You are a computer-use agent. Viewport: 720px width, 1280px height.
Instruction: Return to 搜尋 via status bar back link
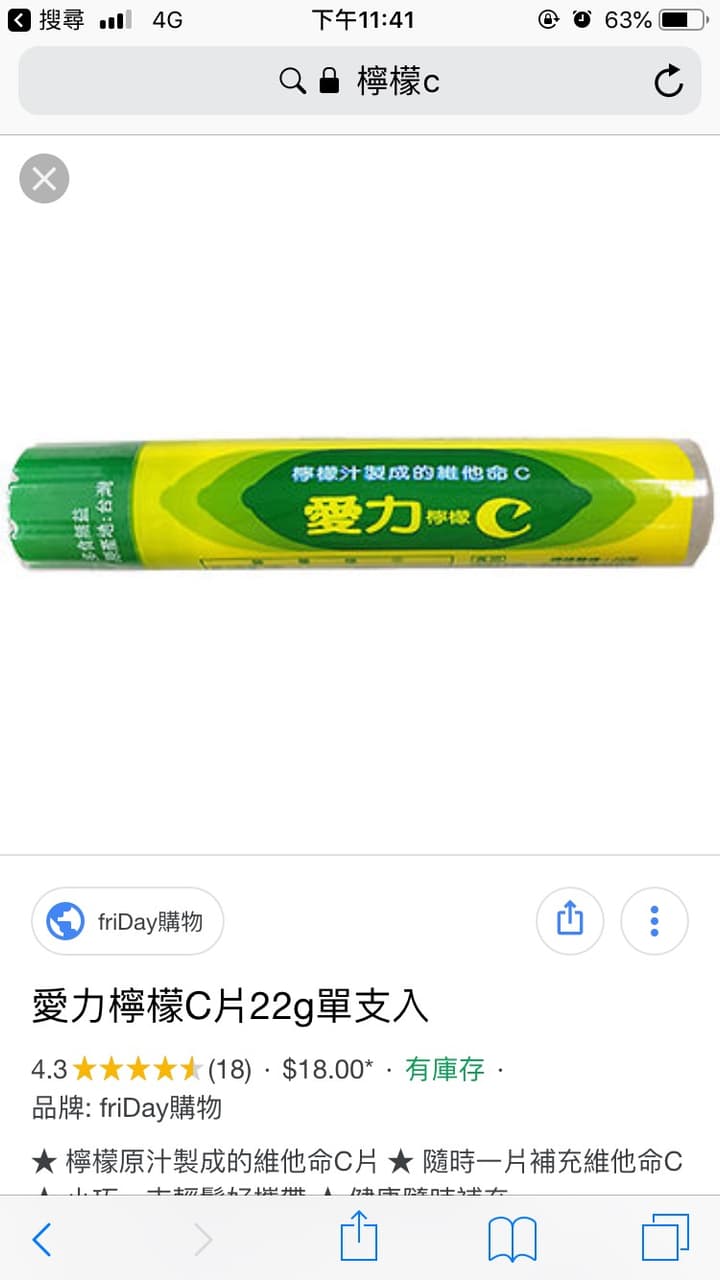tap(38, 18)
